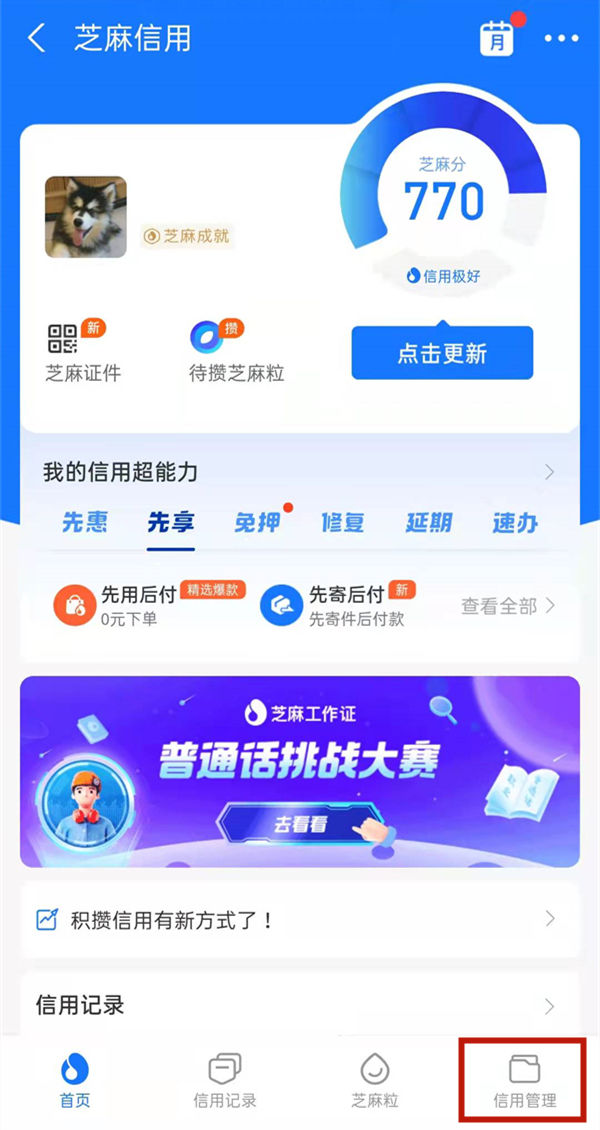Expand 我的信用超能力 section
Image resolution: width=600 pixels, height=1130 pixels.
point(549,472)
